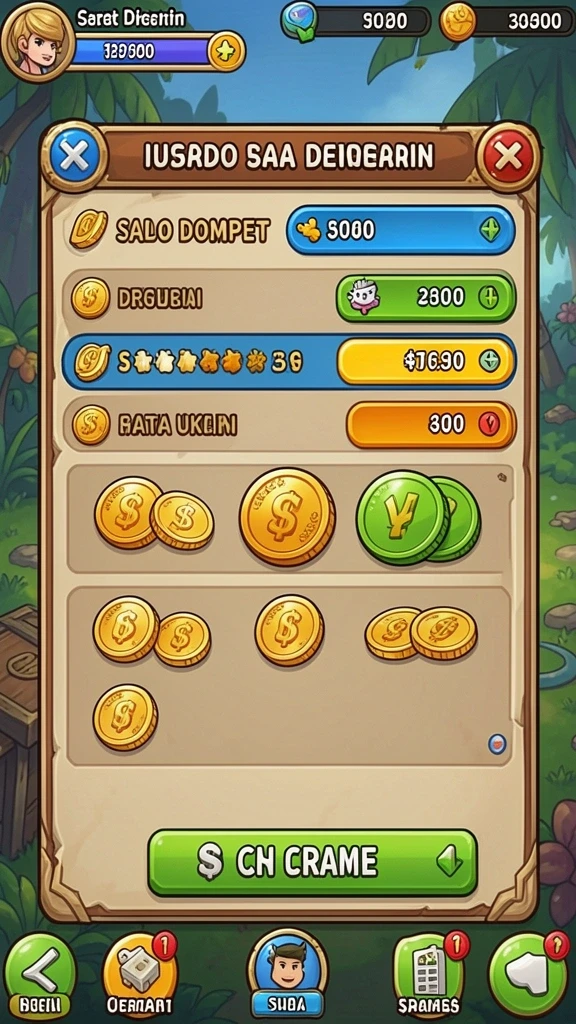Viewport: 576px width, 1024px height.
Task: Open the Oeranat tab
Action: [x=139, y=976]
